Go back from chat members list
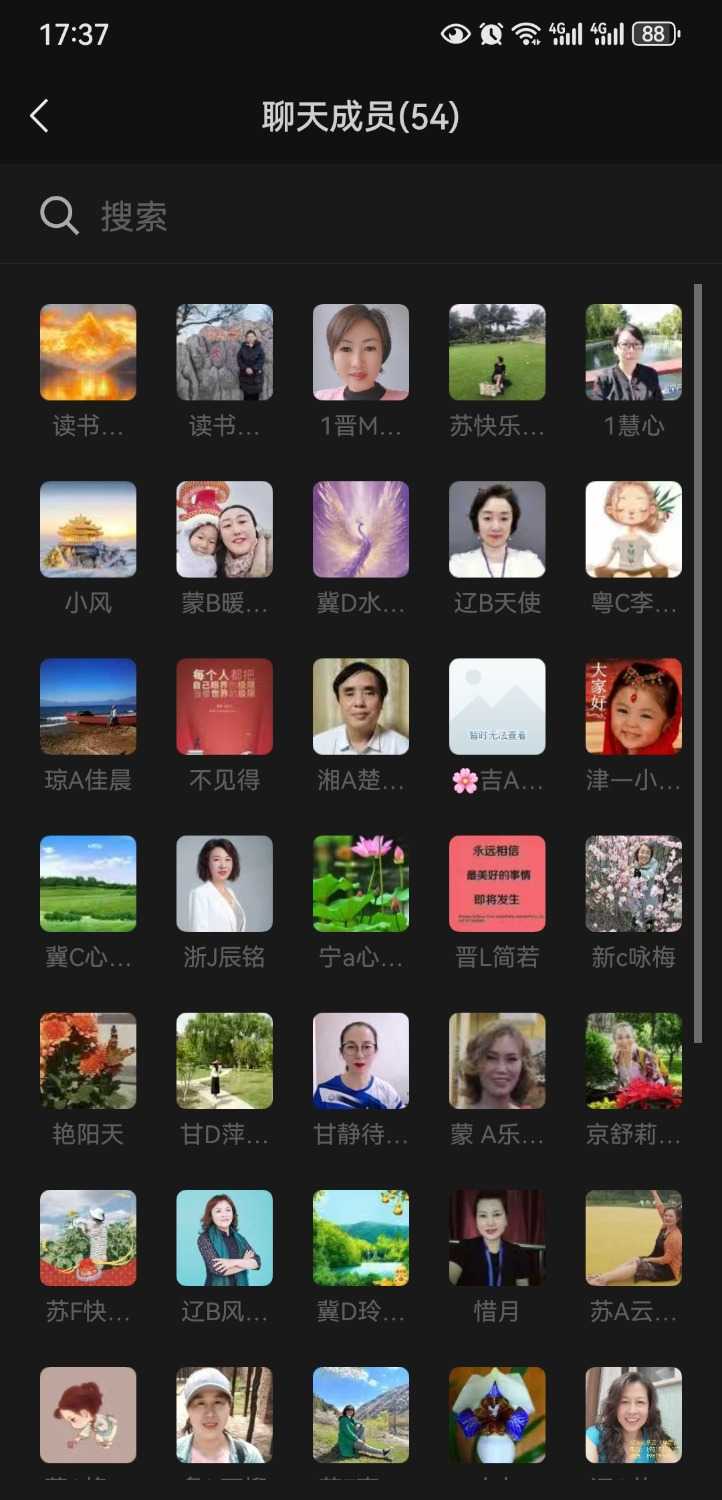722x1500 pixels. (39, 117)
